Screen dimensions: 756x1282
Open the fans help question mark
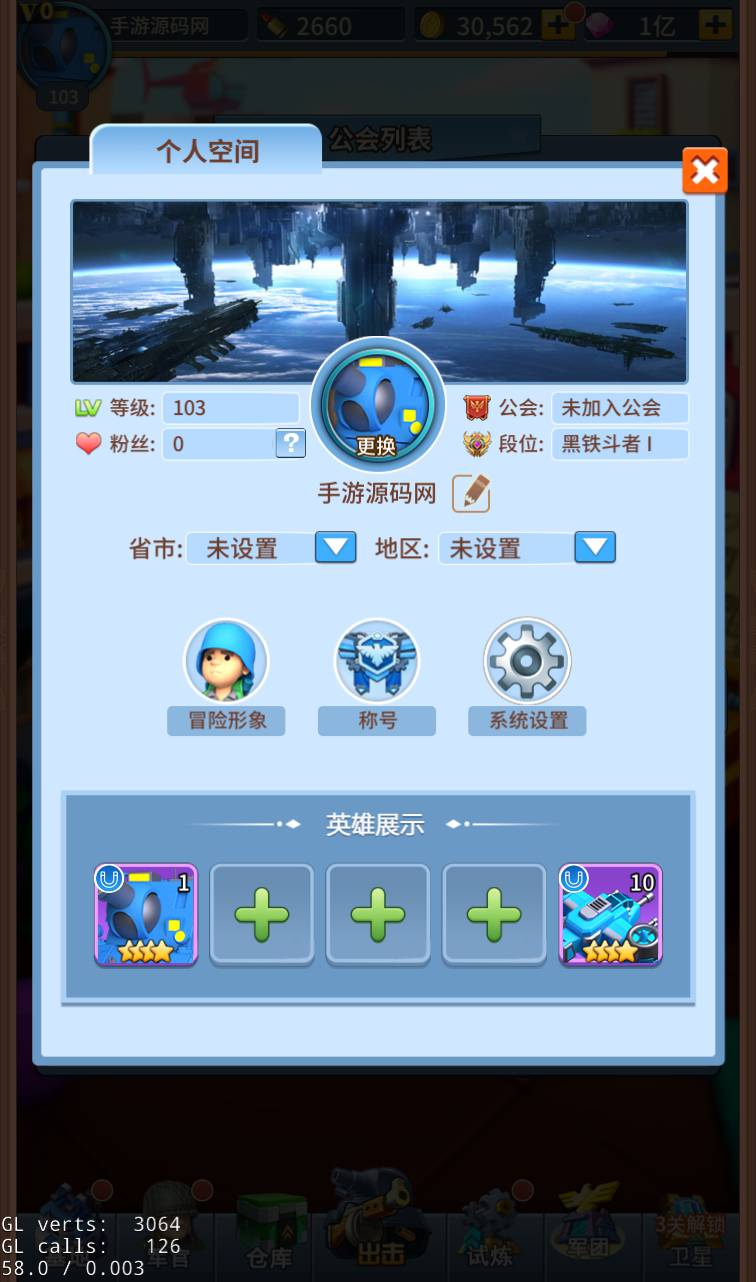coord(290,443)
